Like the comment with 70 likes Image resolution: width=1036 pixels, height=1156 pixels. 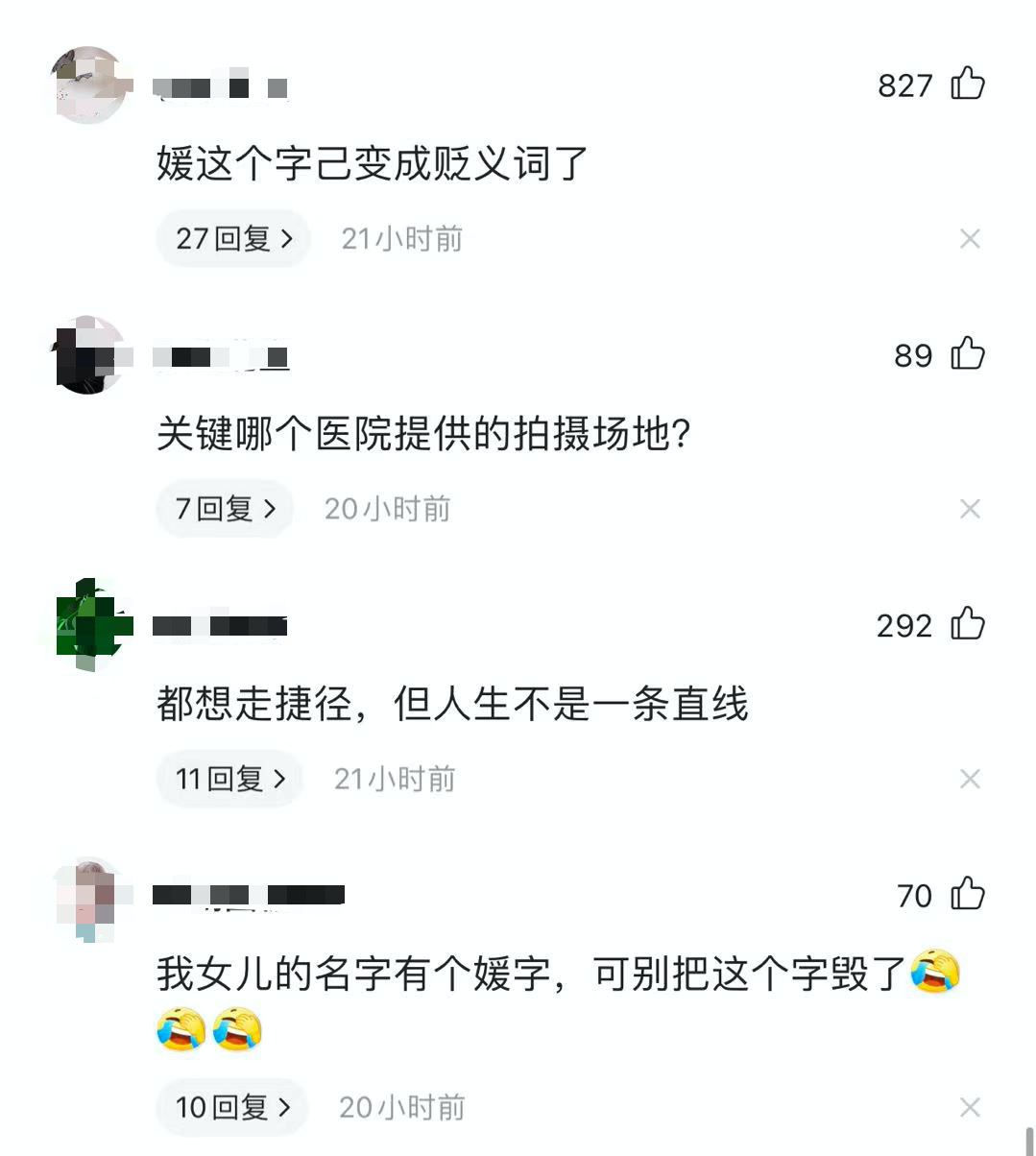click(967, 895)
